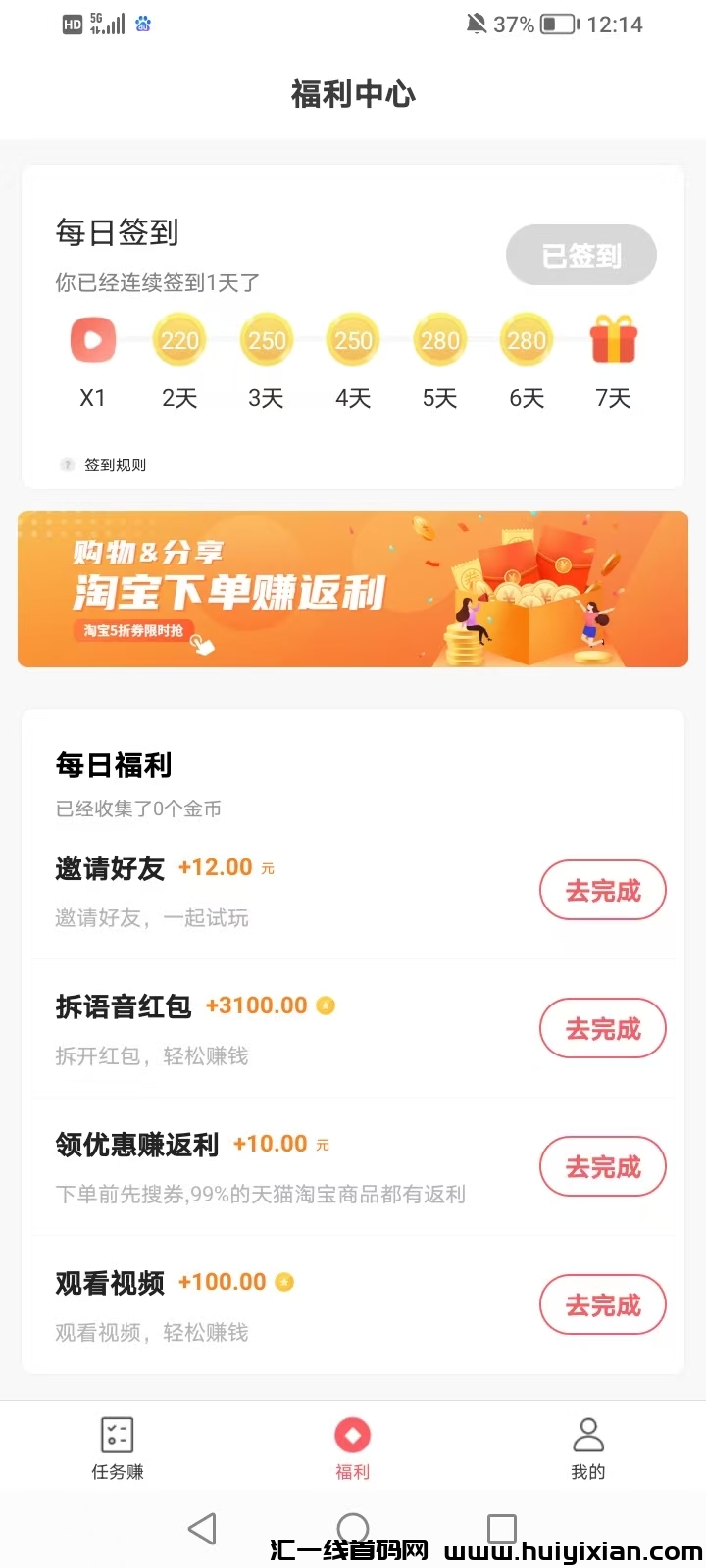The height and width of the screenshot is (1568, 706).
Task: Click the 280 coin for day 6 sign-in
Action: [x=527, y=339]
